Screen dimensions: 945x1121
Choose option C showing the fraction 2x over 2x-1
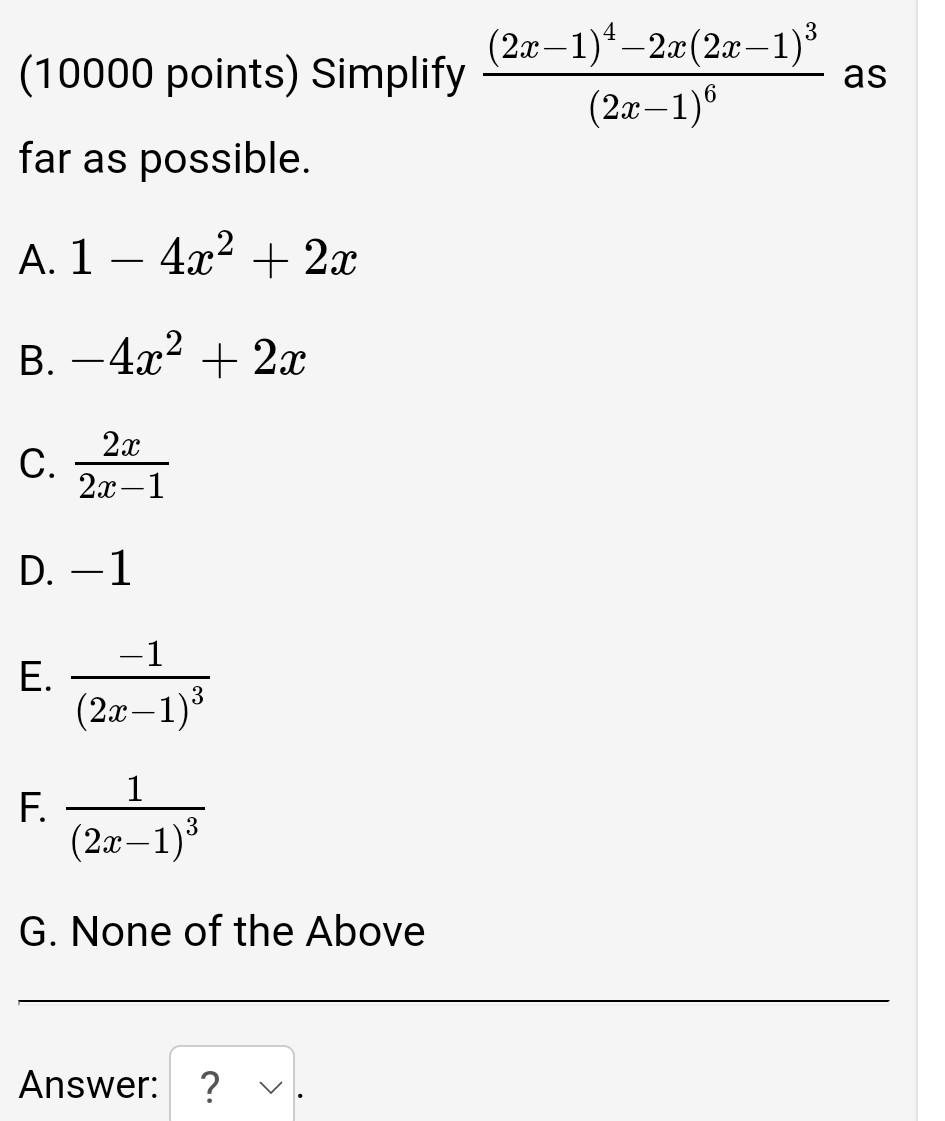pyautogui.click(x=120, y=464)
